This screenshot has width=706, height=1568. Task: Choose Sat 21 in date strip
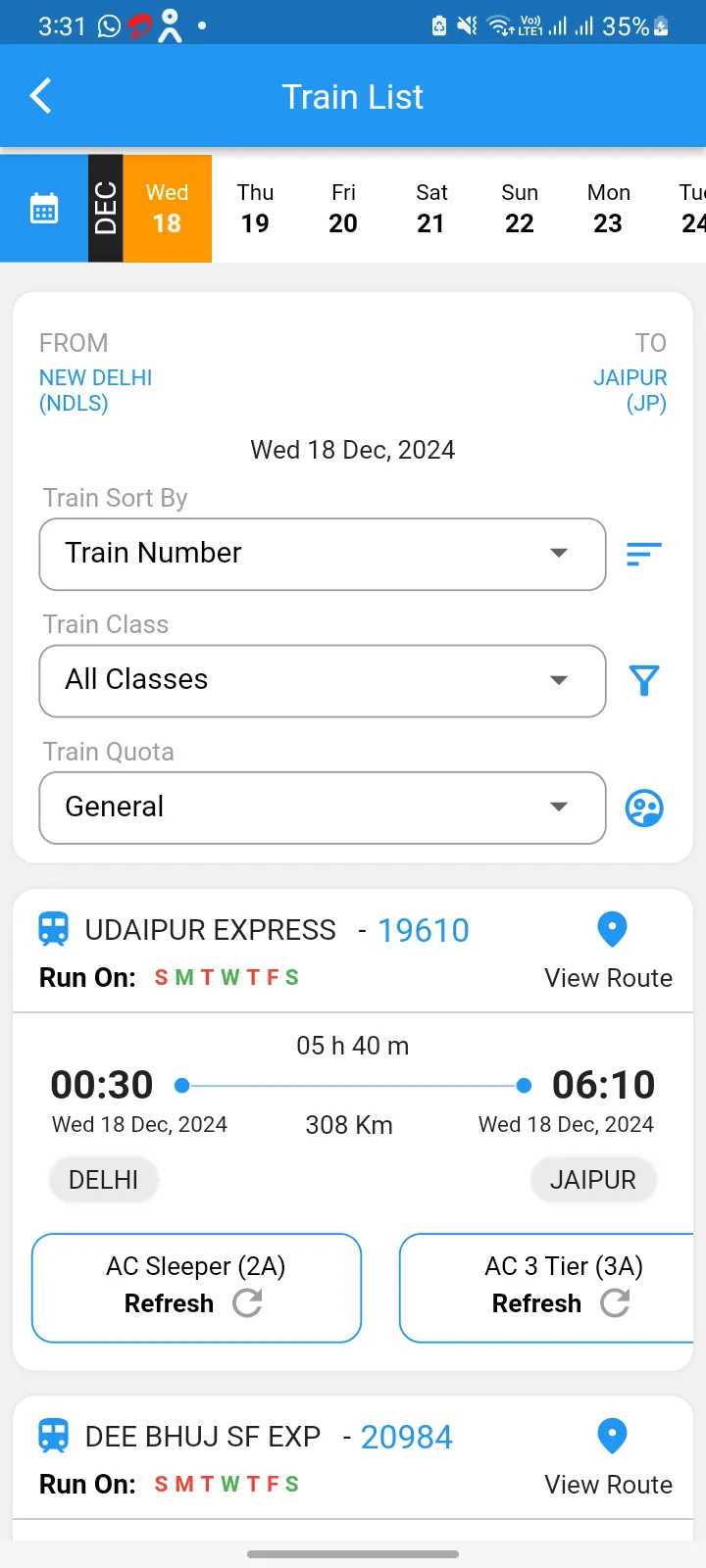click(431, 209)
